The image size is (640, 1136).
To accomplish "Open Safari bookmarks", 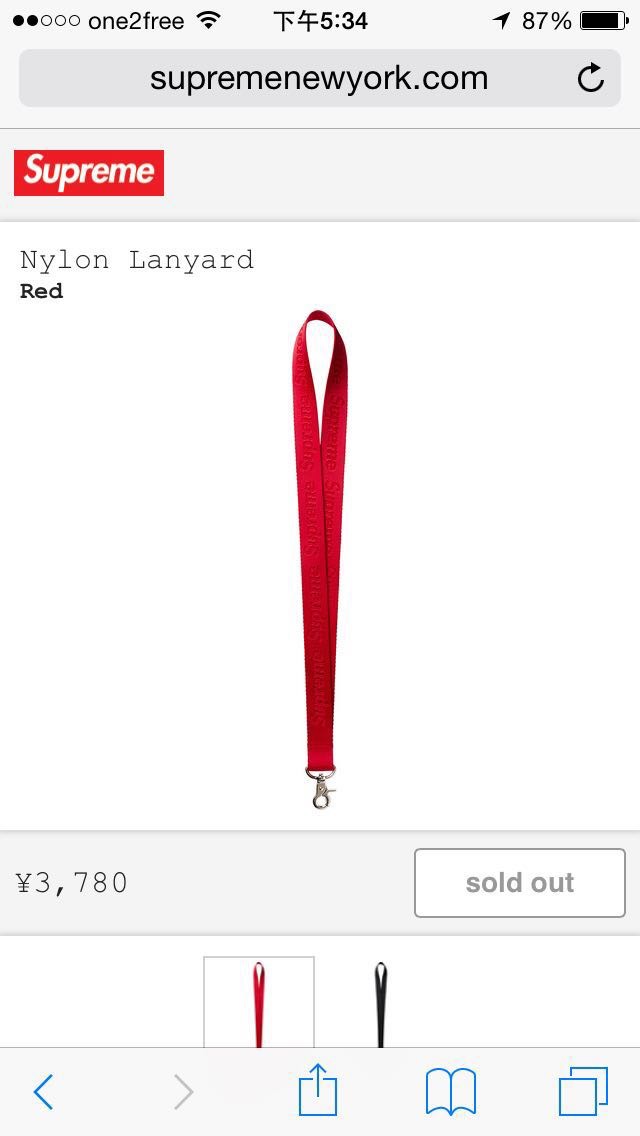I will point(451,1092).
